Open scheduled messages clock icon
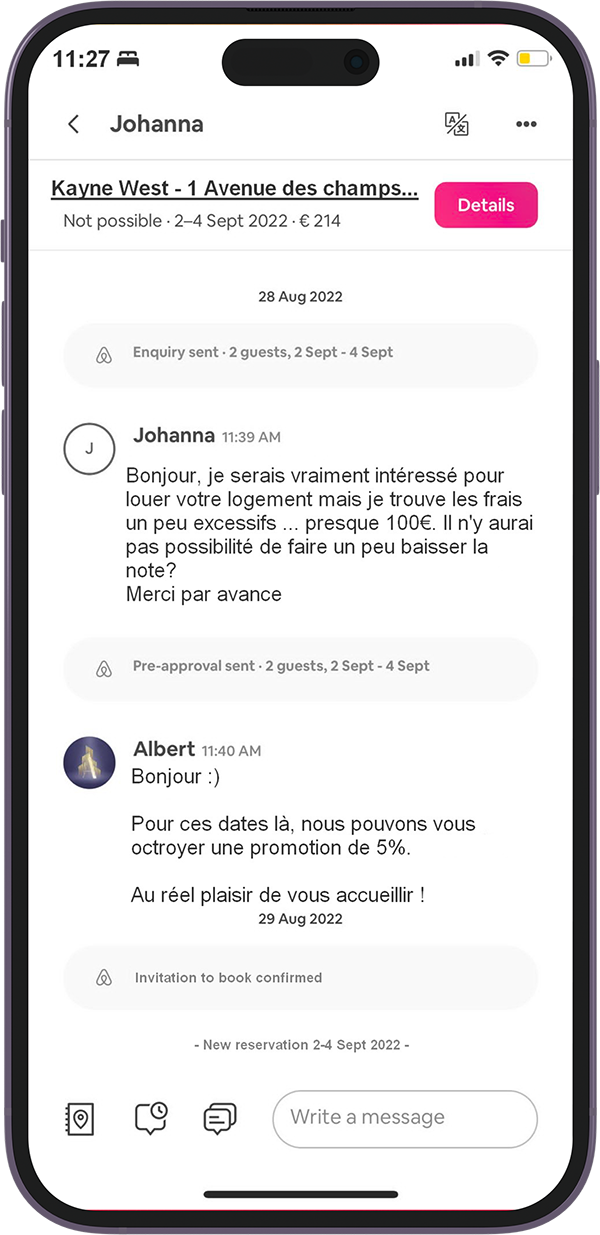This screenshot has width=600, height=1235. (x=151, y=1118)
